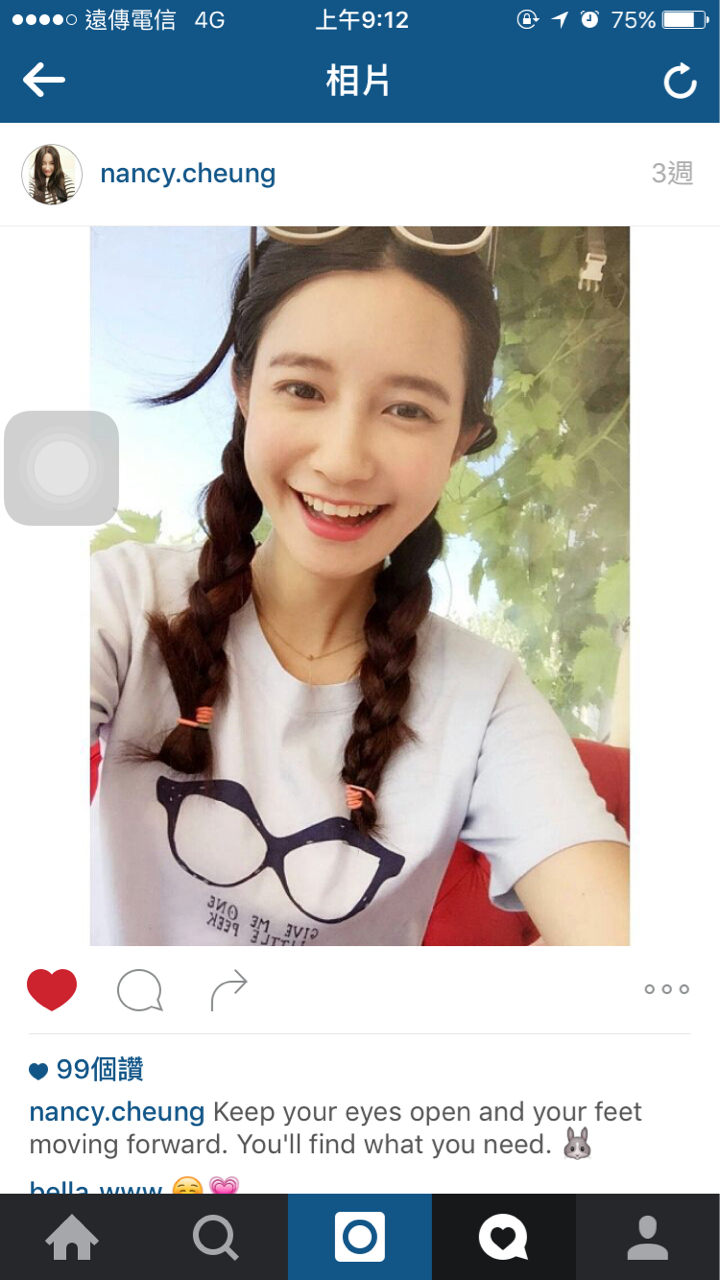Screen dimensions: 720x1280
Task: Share this post using the arrow icon
Action: pos(229,990)
